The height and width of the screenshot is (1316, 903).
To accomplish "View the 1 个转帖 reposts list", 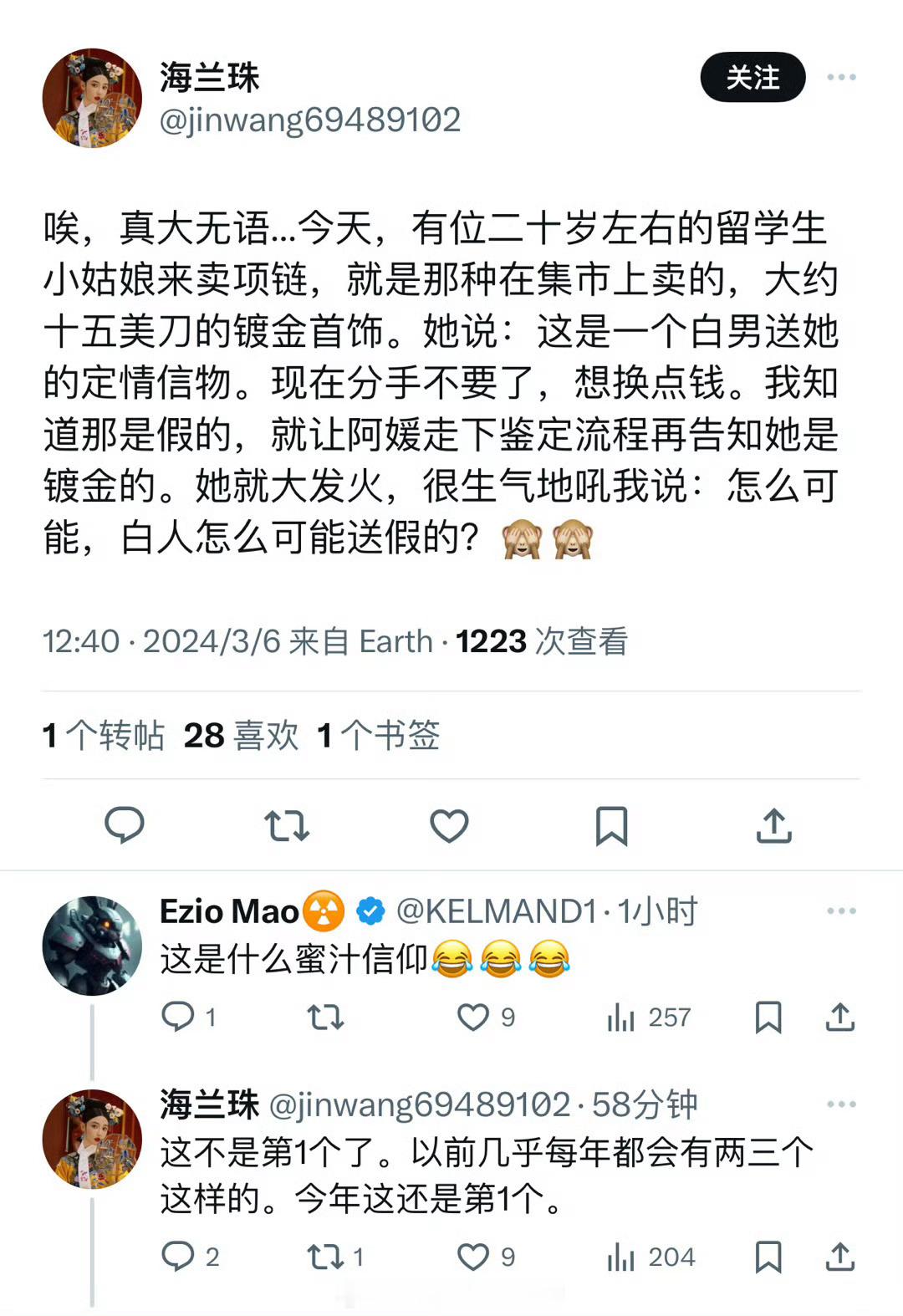I will click(x=104, y=736).
